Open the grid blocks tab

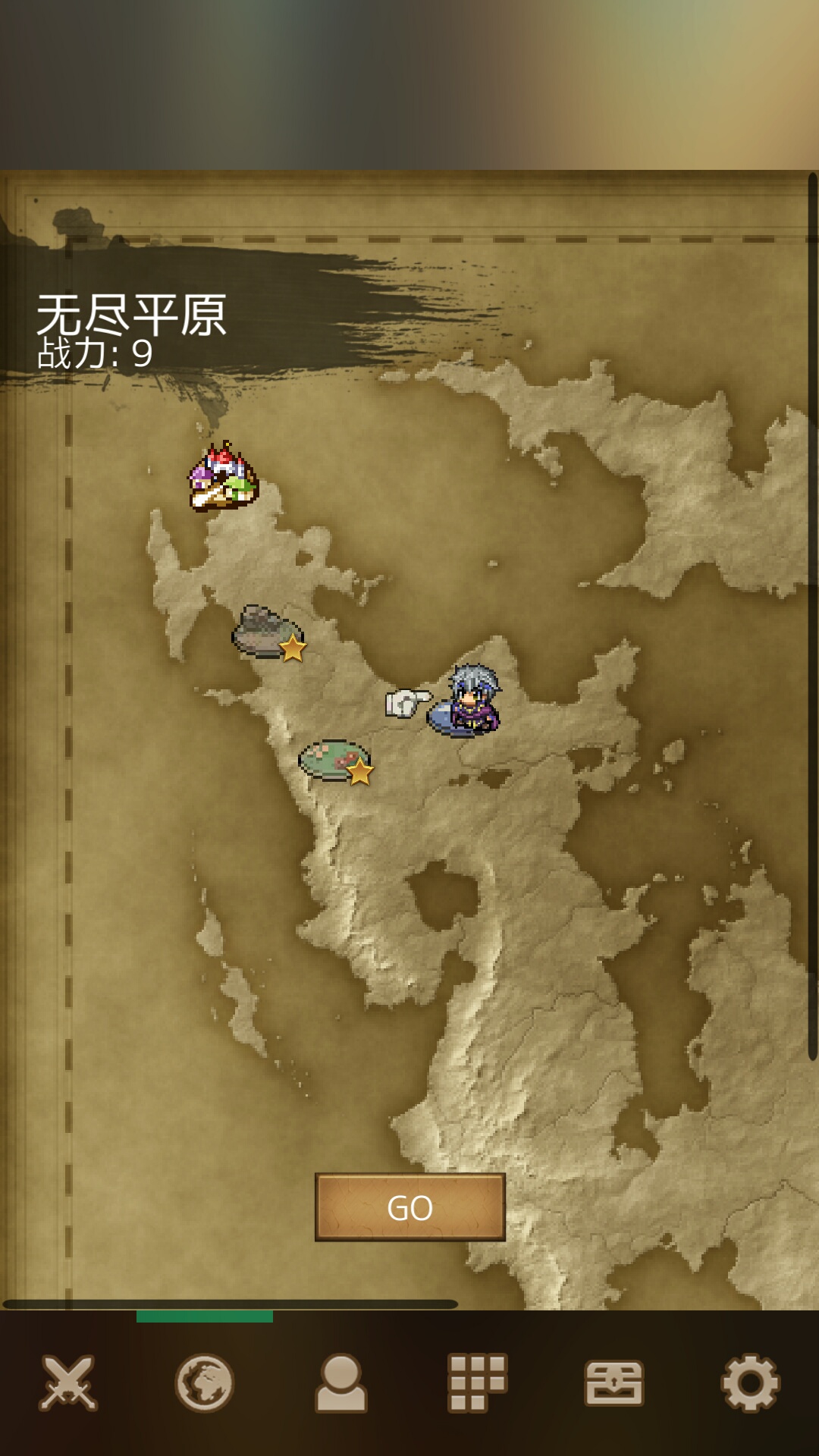(x=478, y=1382)
